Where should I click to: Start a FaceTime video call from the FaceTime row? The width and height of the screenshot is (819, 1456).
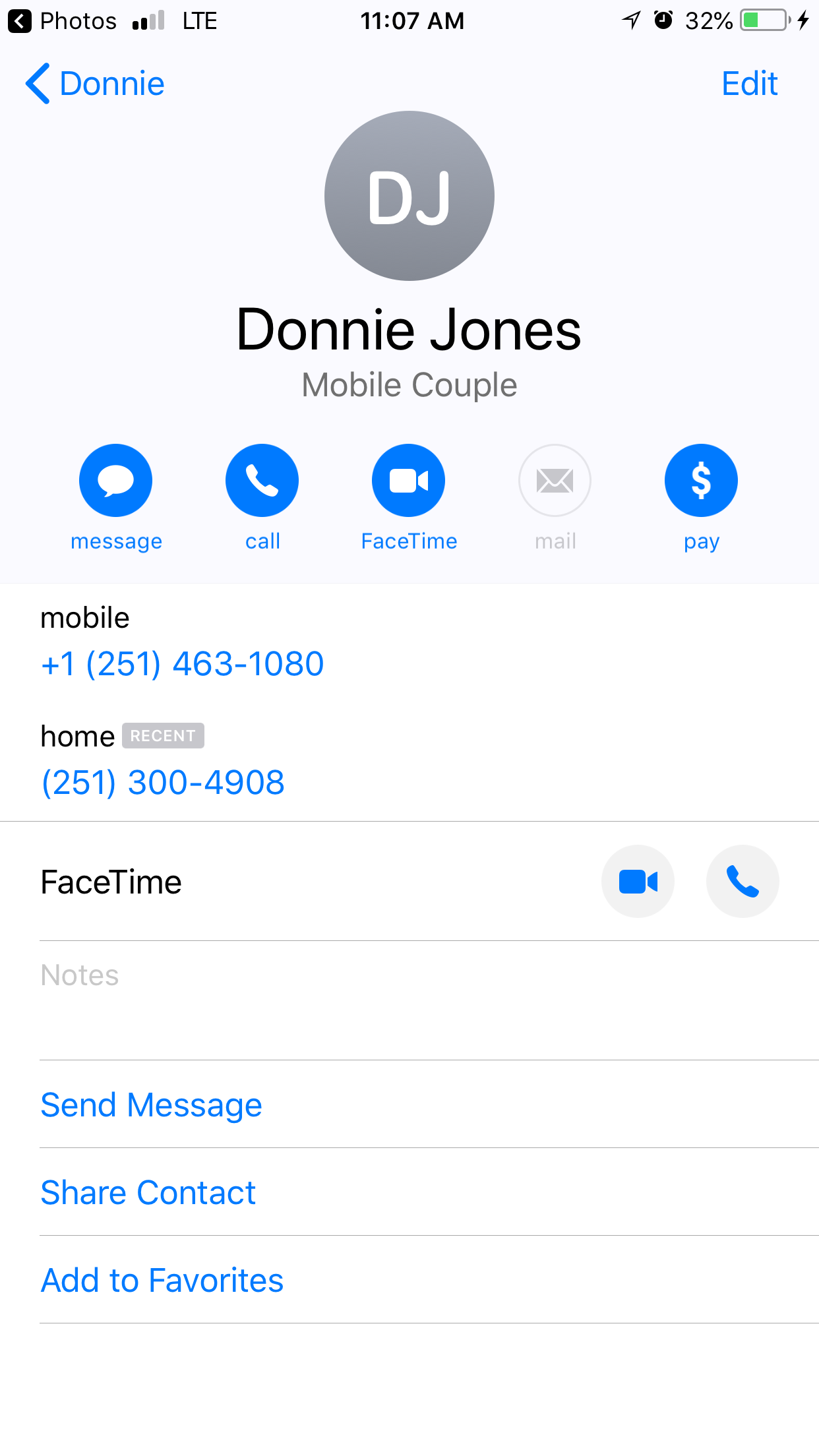pyautogui.click(x=638, y=882)
